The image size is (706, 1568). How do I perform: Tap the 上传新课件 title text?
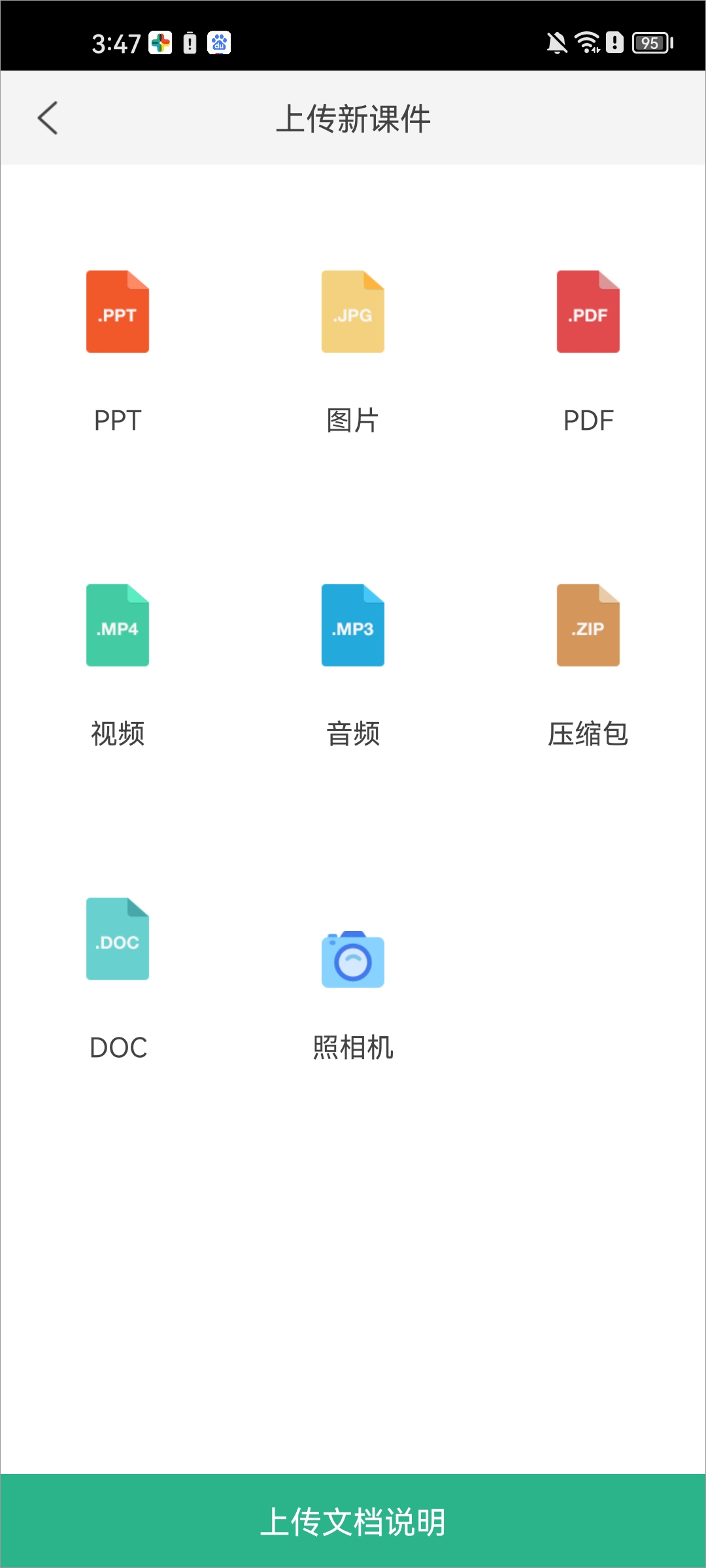point(353,118)
